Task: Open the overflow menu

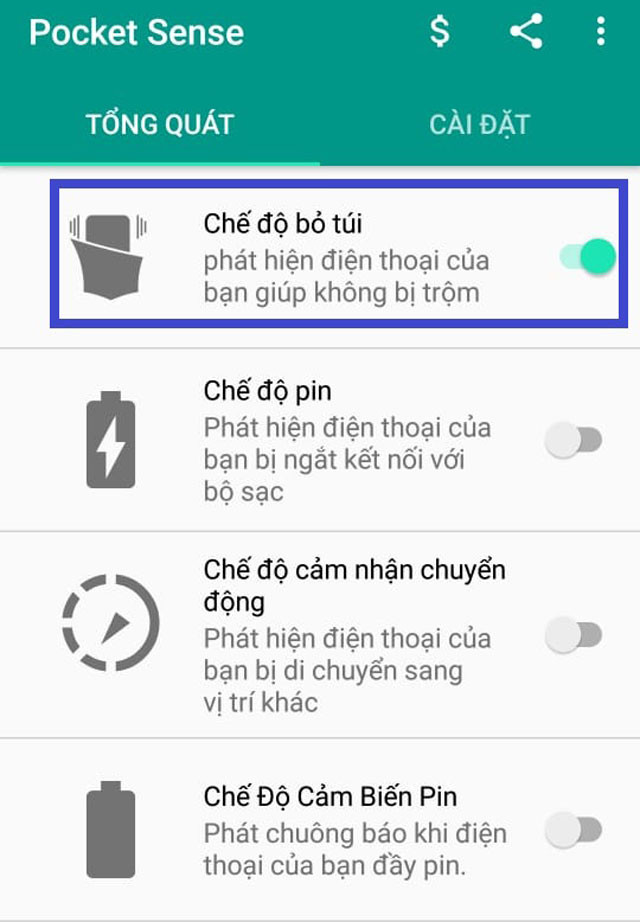Action: (x=600, y=32)
